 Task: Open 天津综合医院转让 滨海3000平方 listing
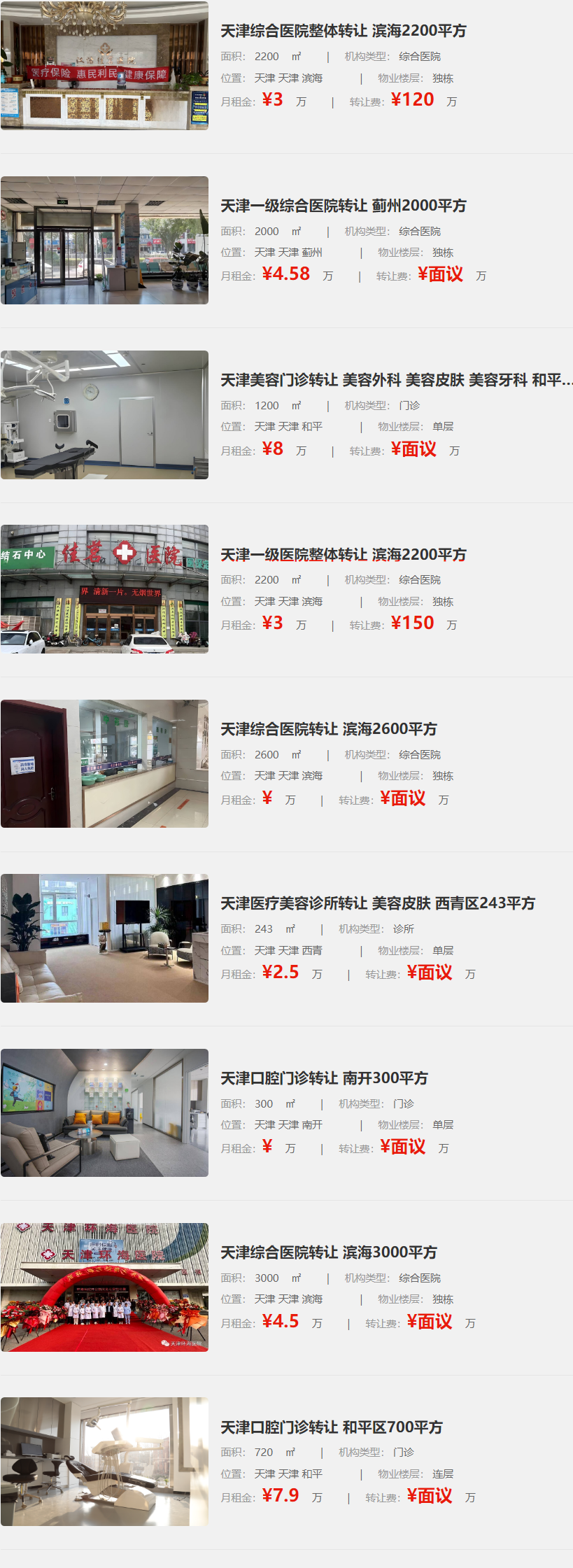click(x=328, y=1252)
